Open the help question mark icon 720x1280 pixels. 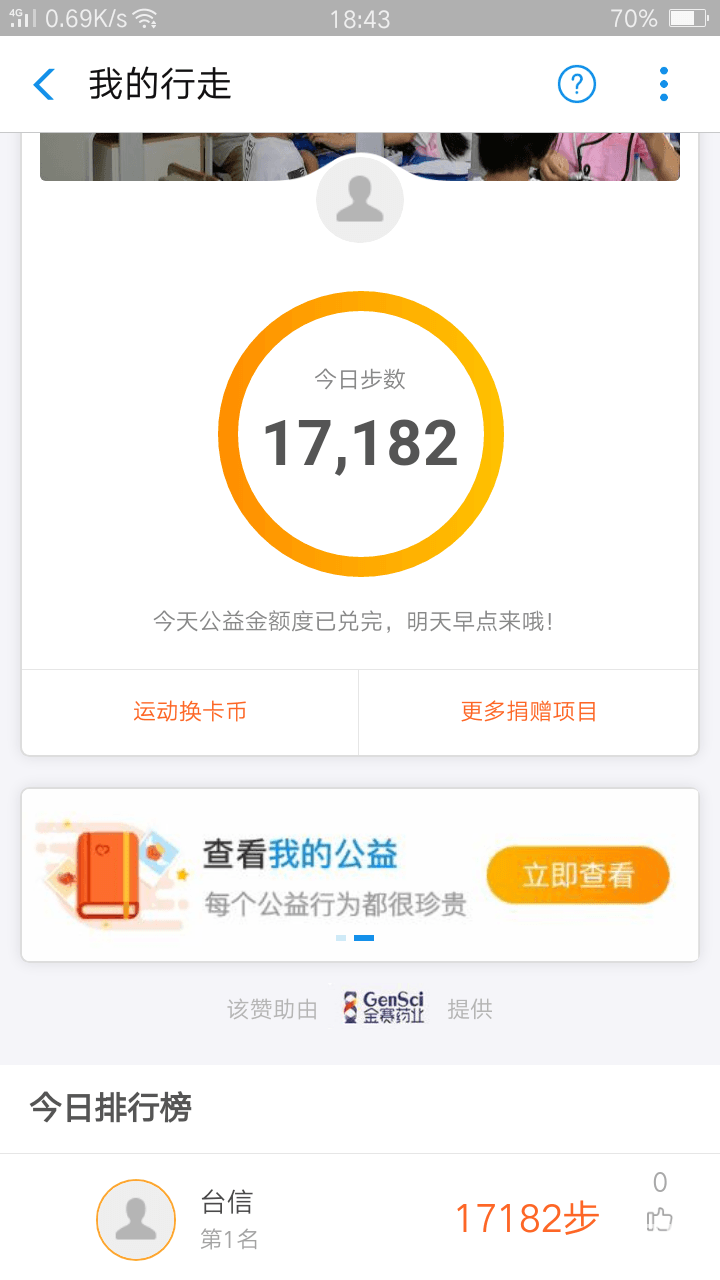[x=577, y=85]
